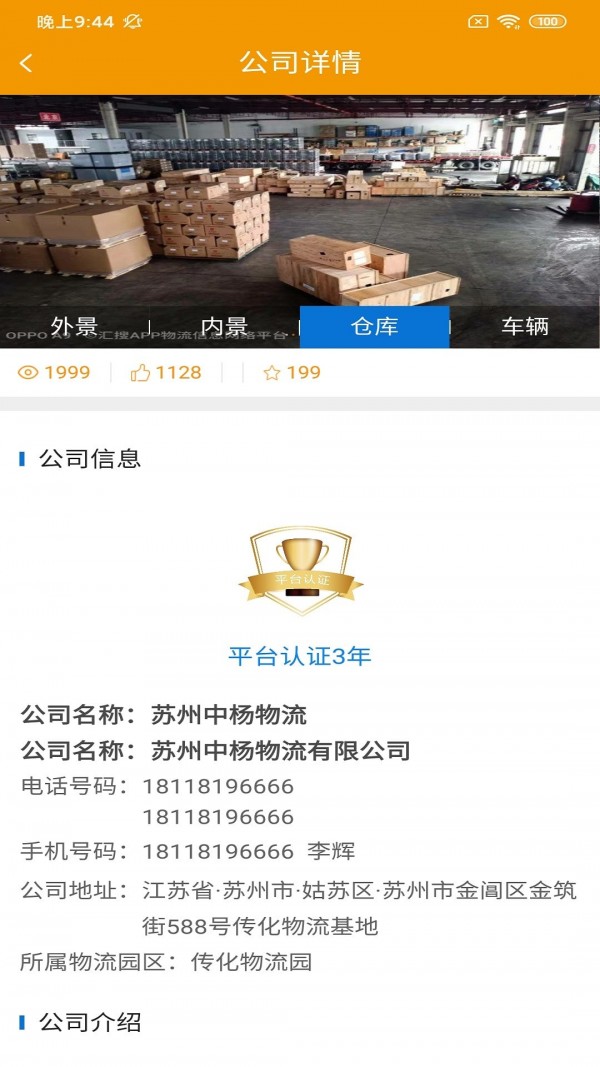
Task: Switch to the 车辆 photo tab
Action: pyautogui.click(x=524, y=327)
